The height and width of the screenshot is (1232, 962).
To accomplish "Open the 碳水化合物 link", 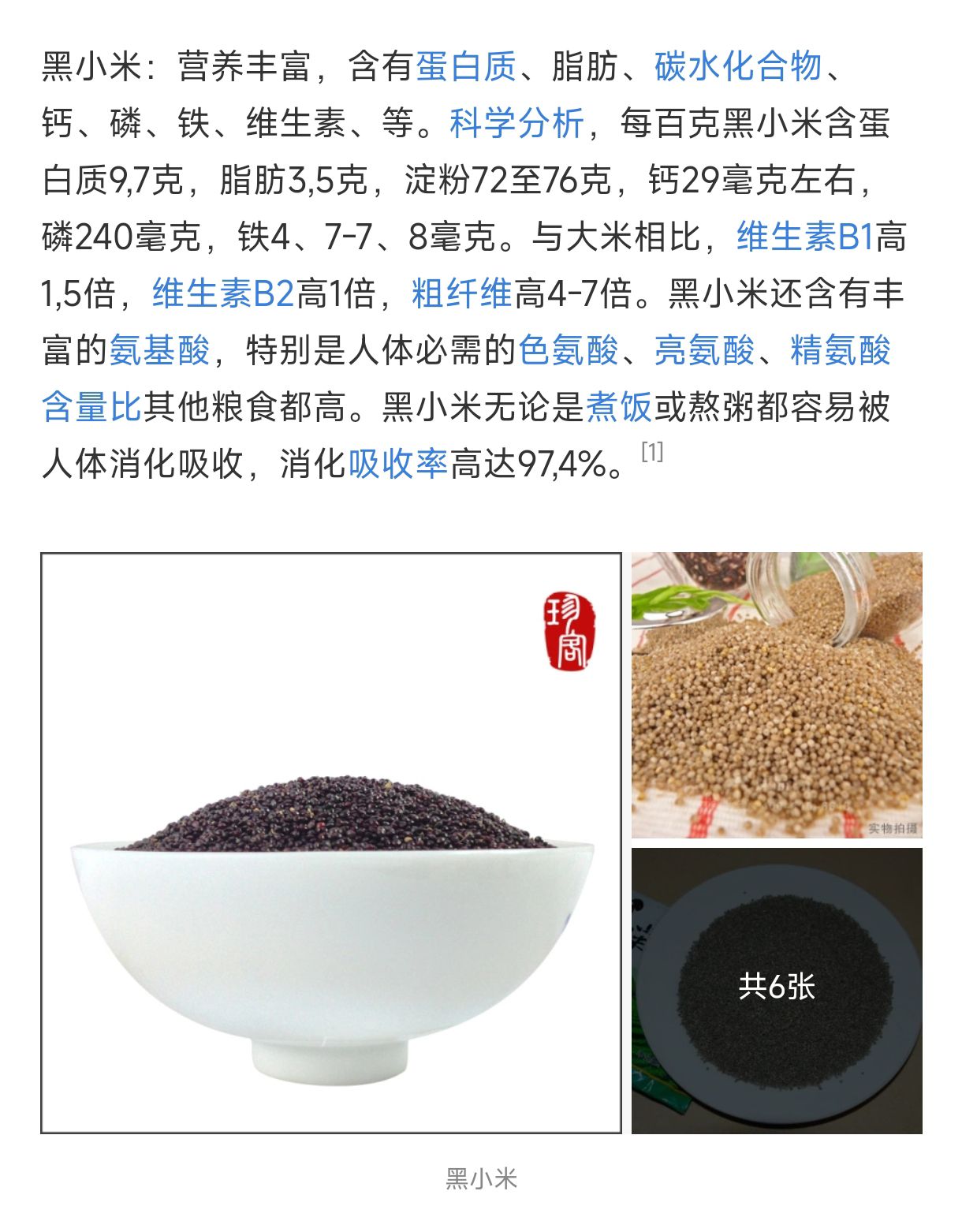I will 738,66.
